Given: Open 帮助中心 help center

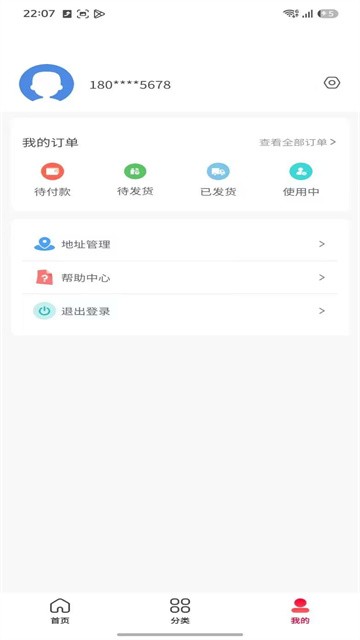Looking at the screenshot, I should click(180, 278).
